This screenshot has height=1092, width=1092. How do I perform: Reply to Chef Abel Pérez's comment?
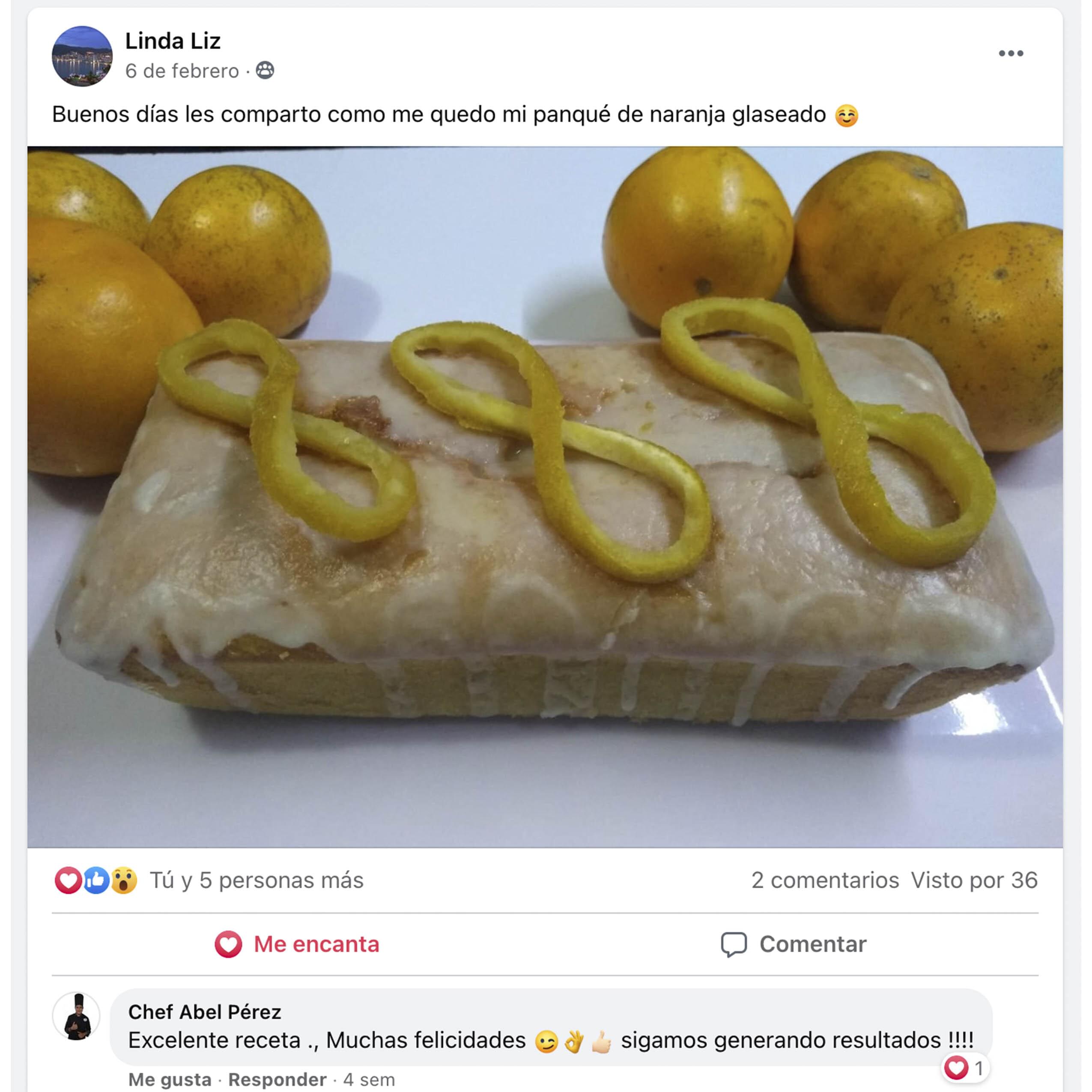277,1079
